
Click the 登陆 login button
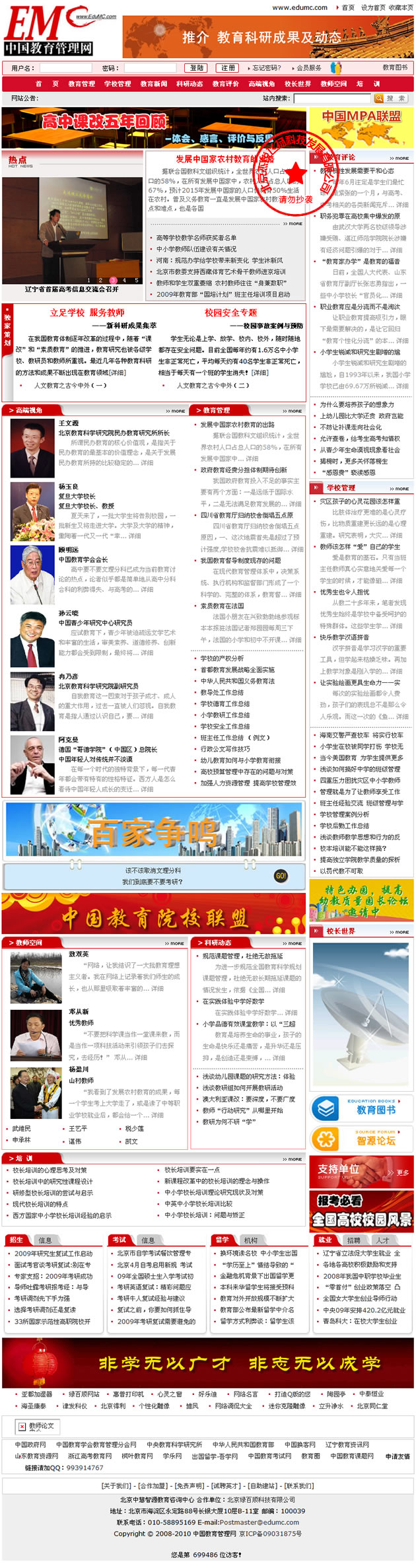[x=196, y=67]
